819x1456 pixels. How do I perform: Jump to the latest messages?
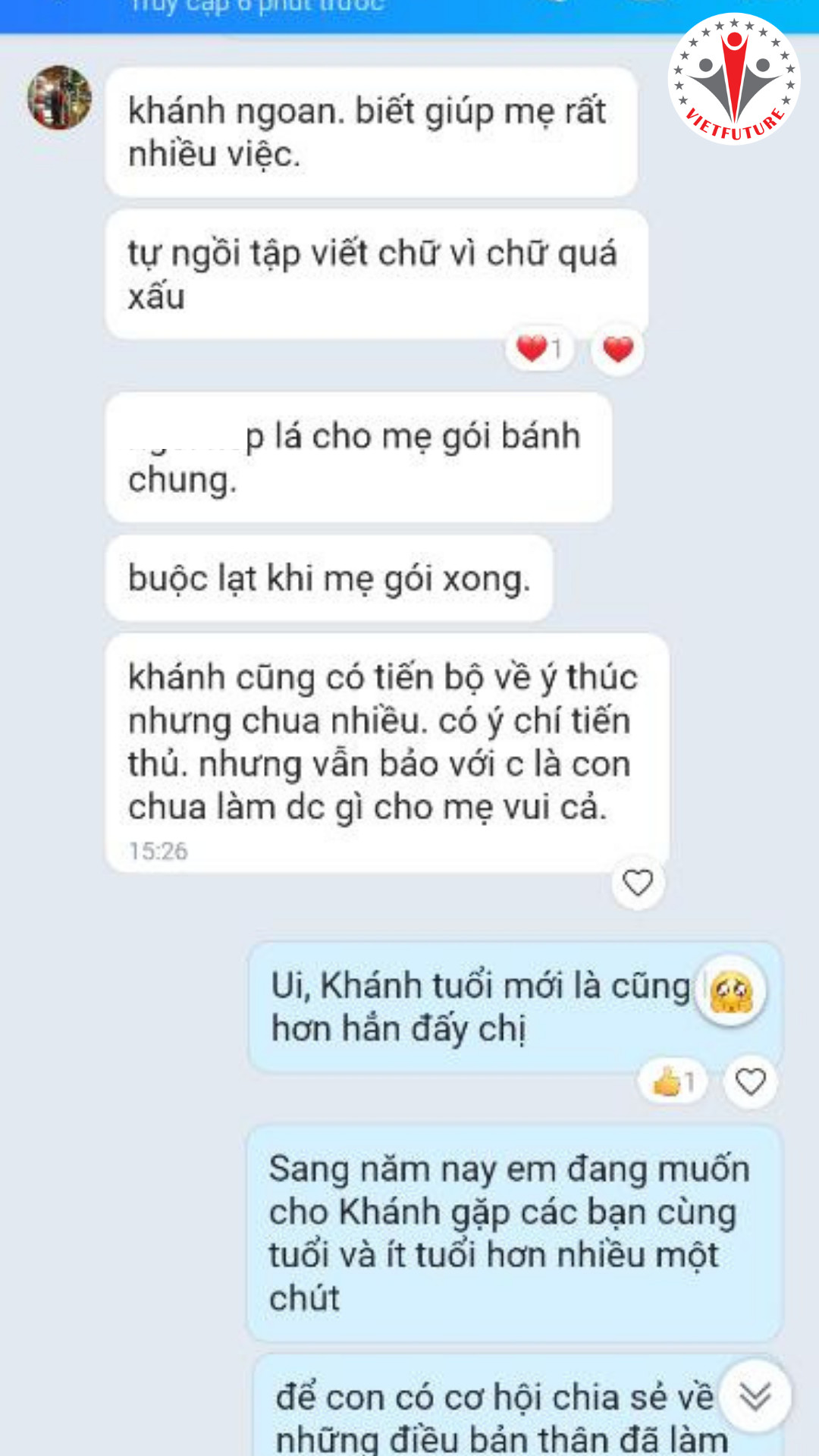755,1396
